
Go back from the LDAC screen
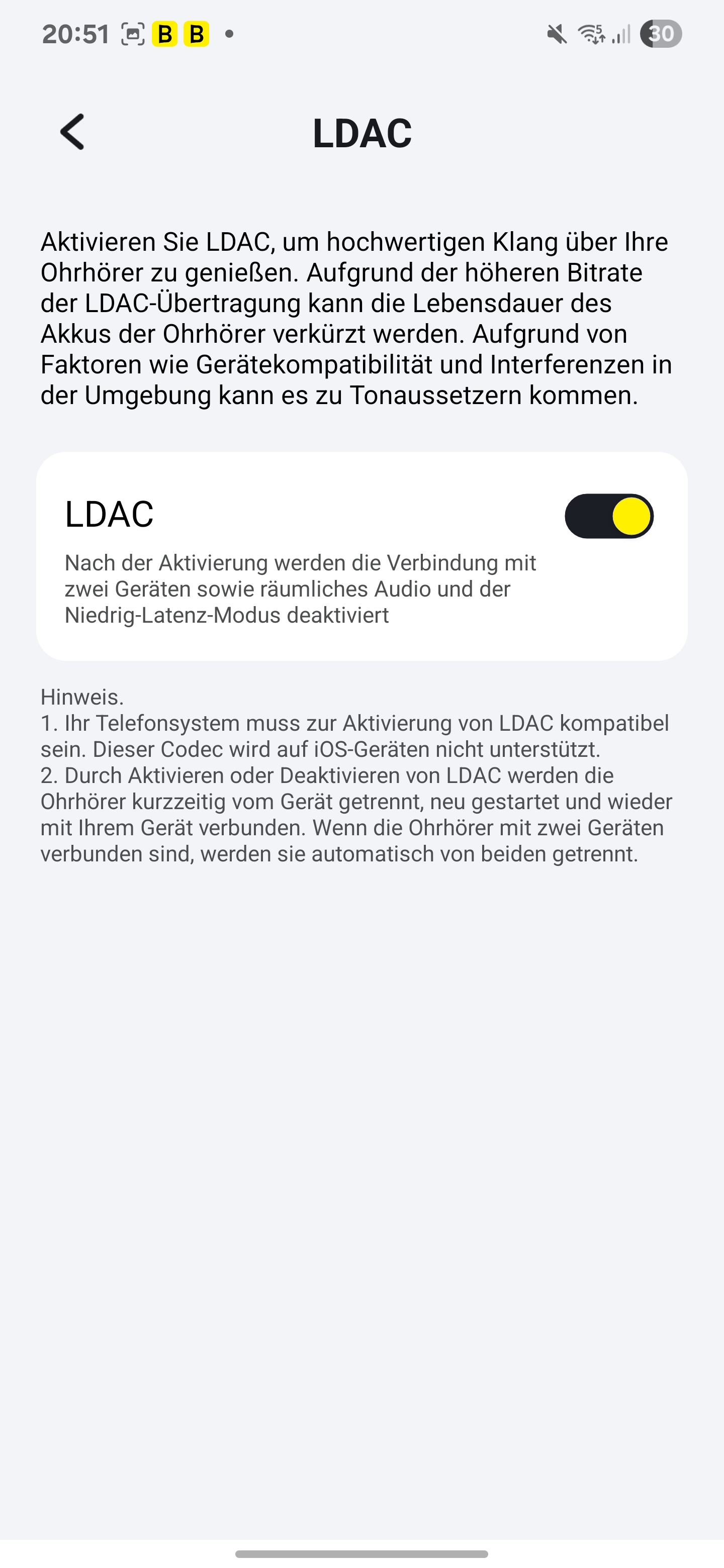coord(72,132)
